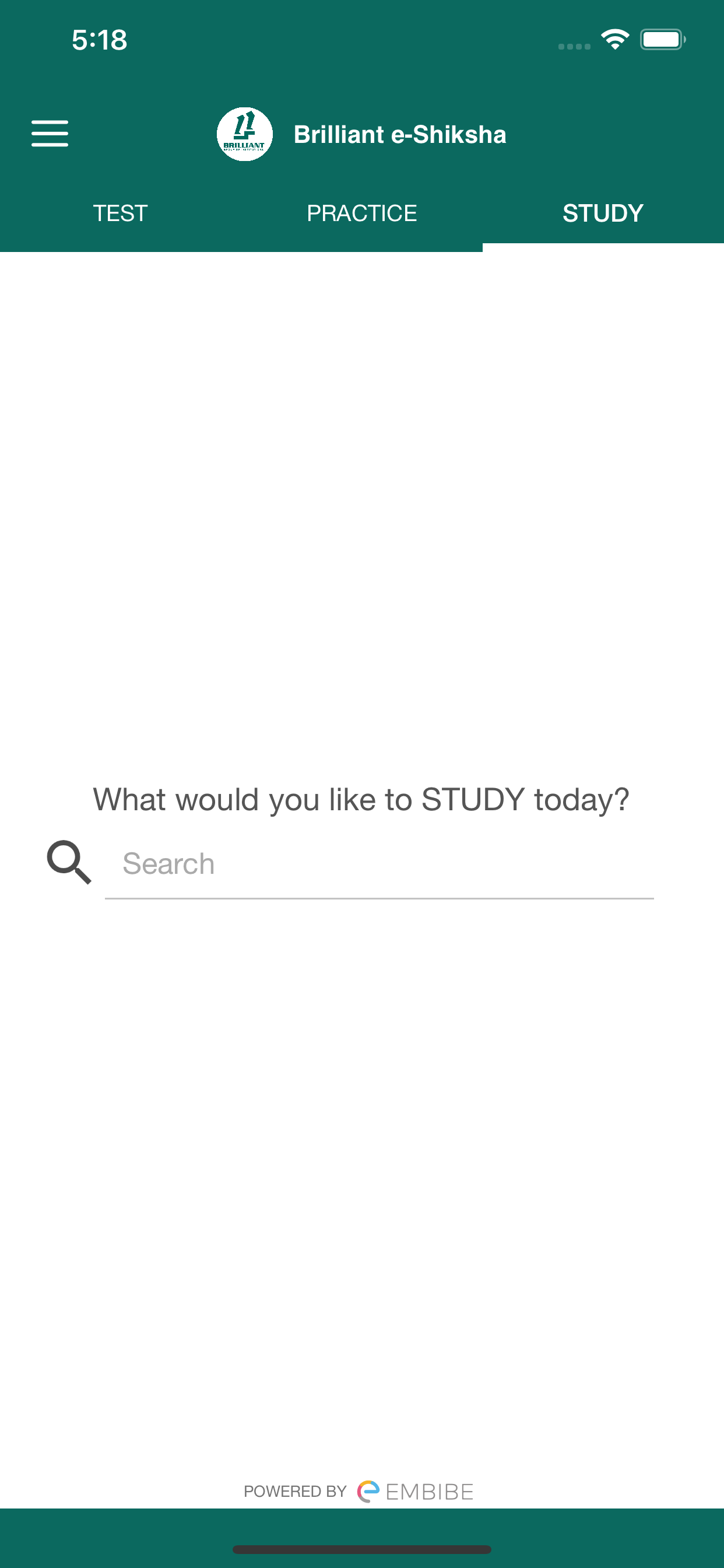
Task: Tap the Search input field
Action: pos(379,864)
